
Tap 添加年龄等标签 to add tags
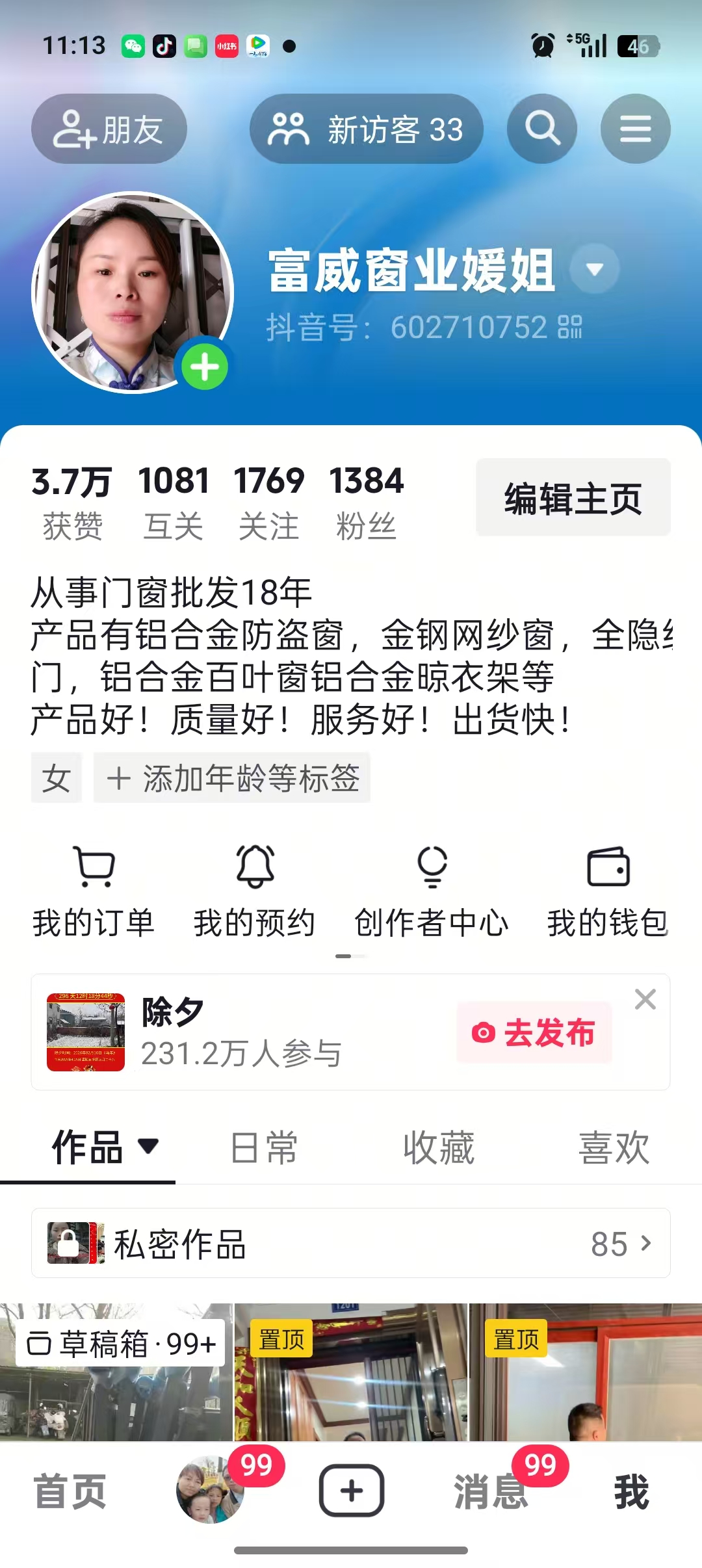233,778
